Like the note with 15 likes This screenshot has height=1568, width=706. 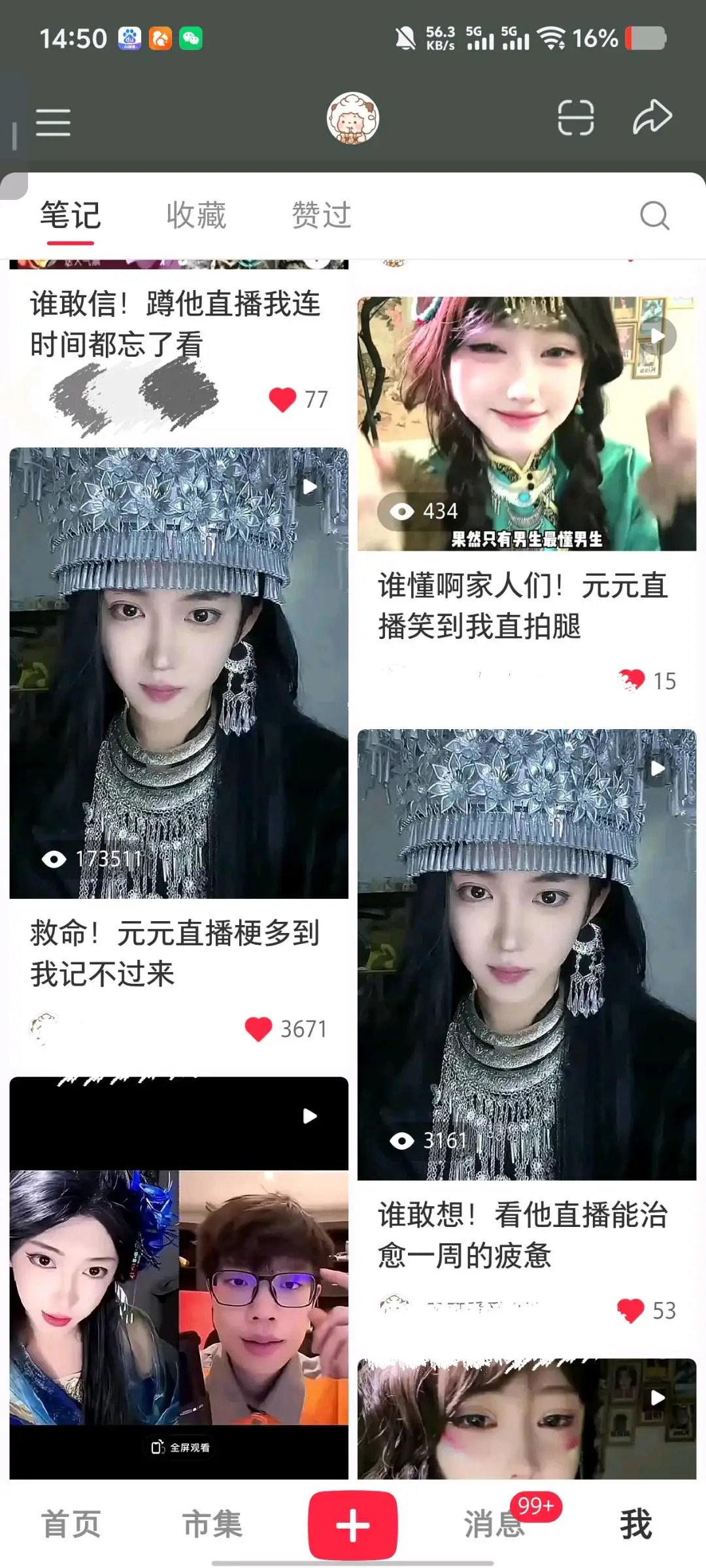point(631,681)
